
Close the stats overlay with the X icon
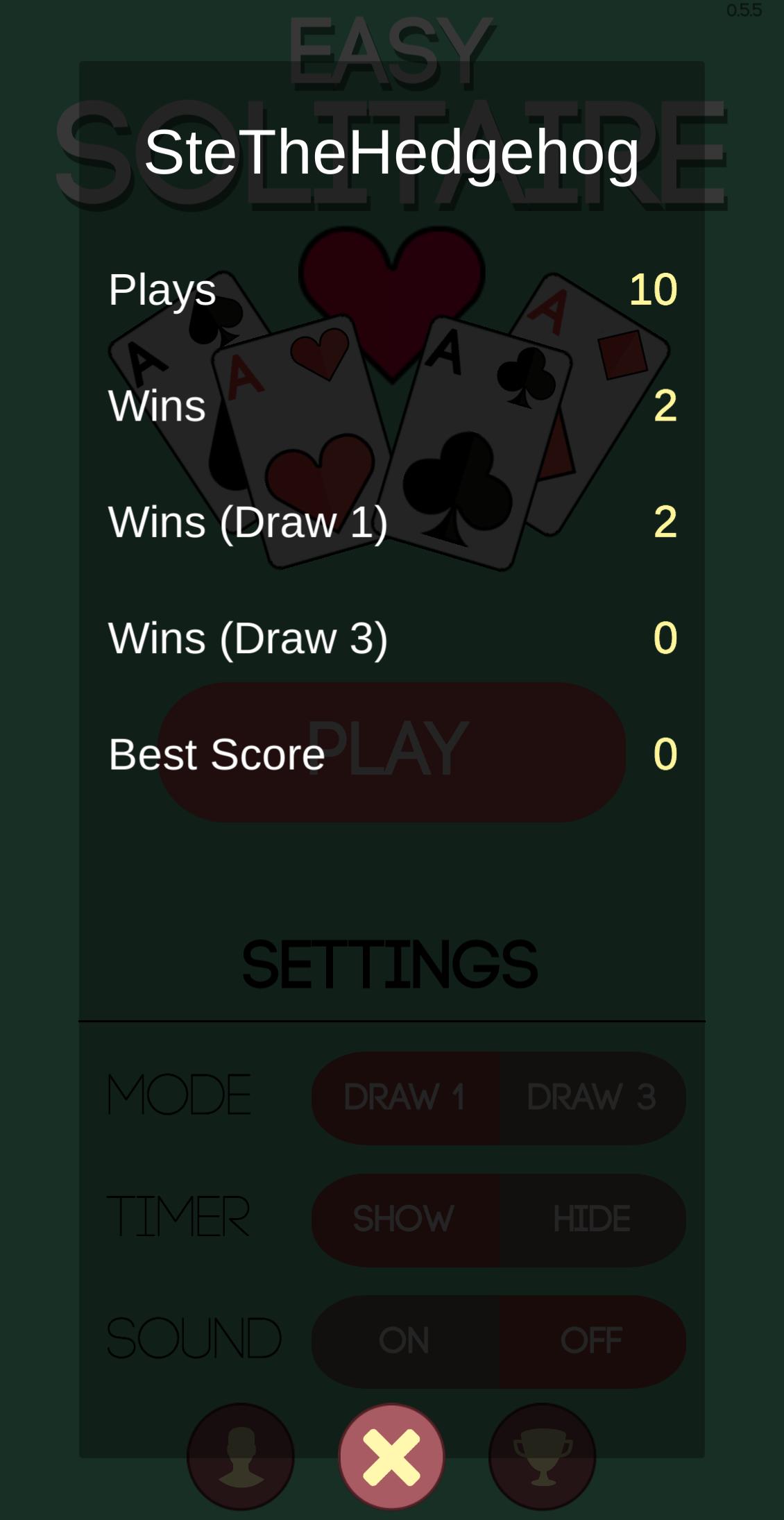click(391, 1458)
